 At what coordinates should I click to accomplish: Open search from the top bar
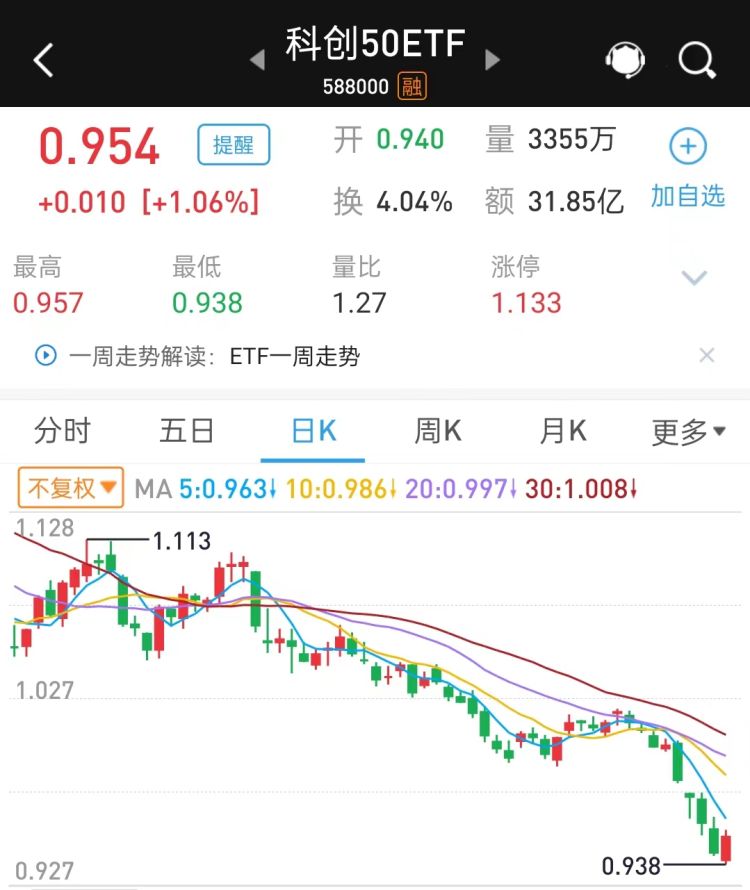click(697, 60)
